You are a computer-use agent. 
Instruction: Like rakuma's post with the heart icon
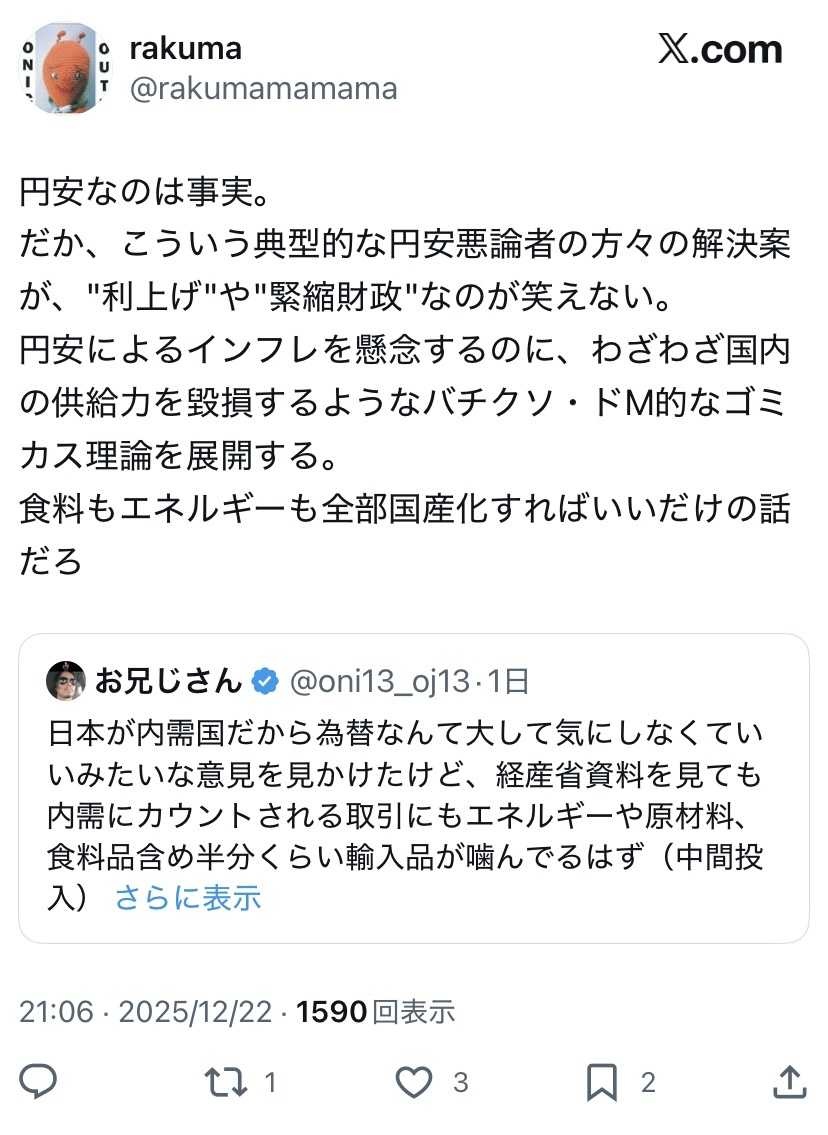coord(413,1081)
